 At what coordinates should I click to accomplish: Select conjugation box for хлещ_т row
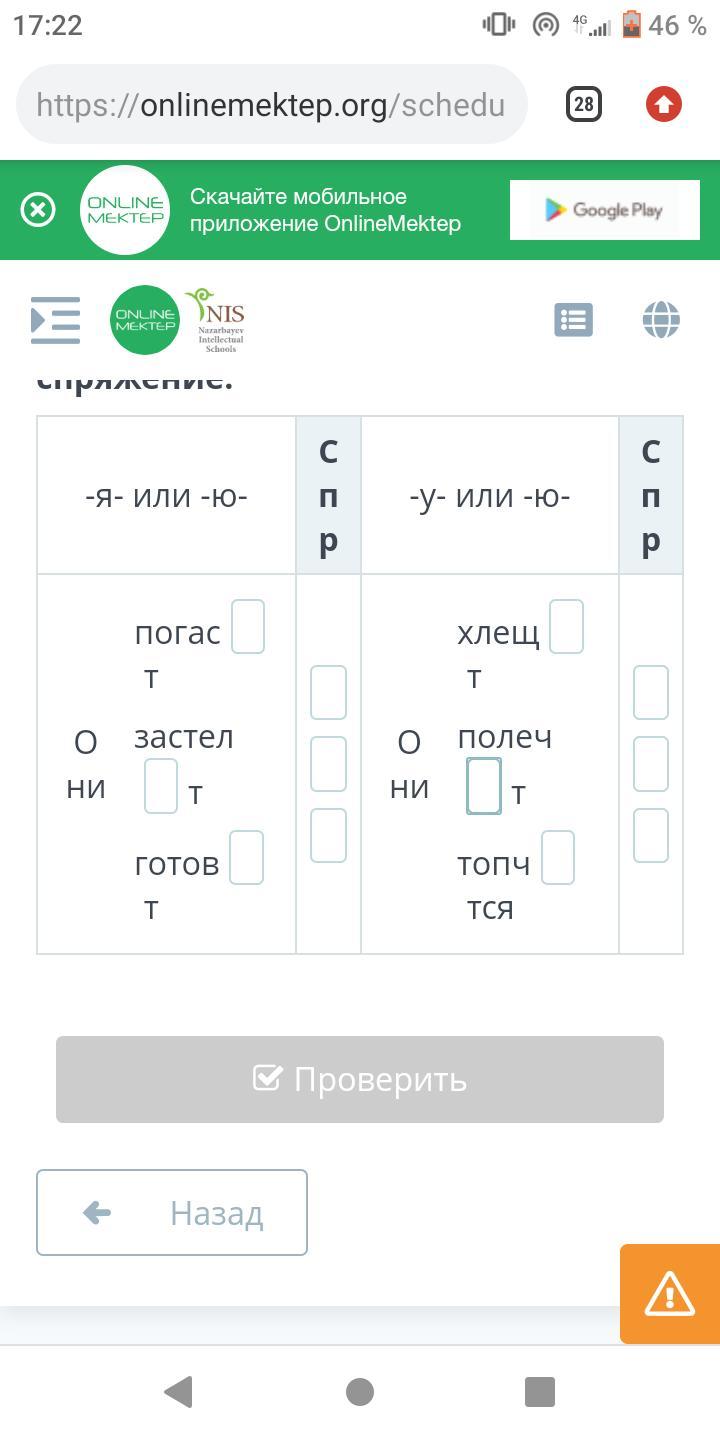point(651,692)
